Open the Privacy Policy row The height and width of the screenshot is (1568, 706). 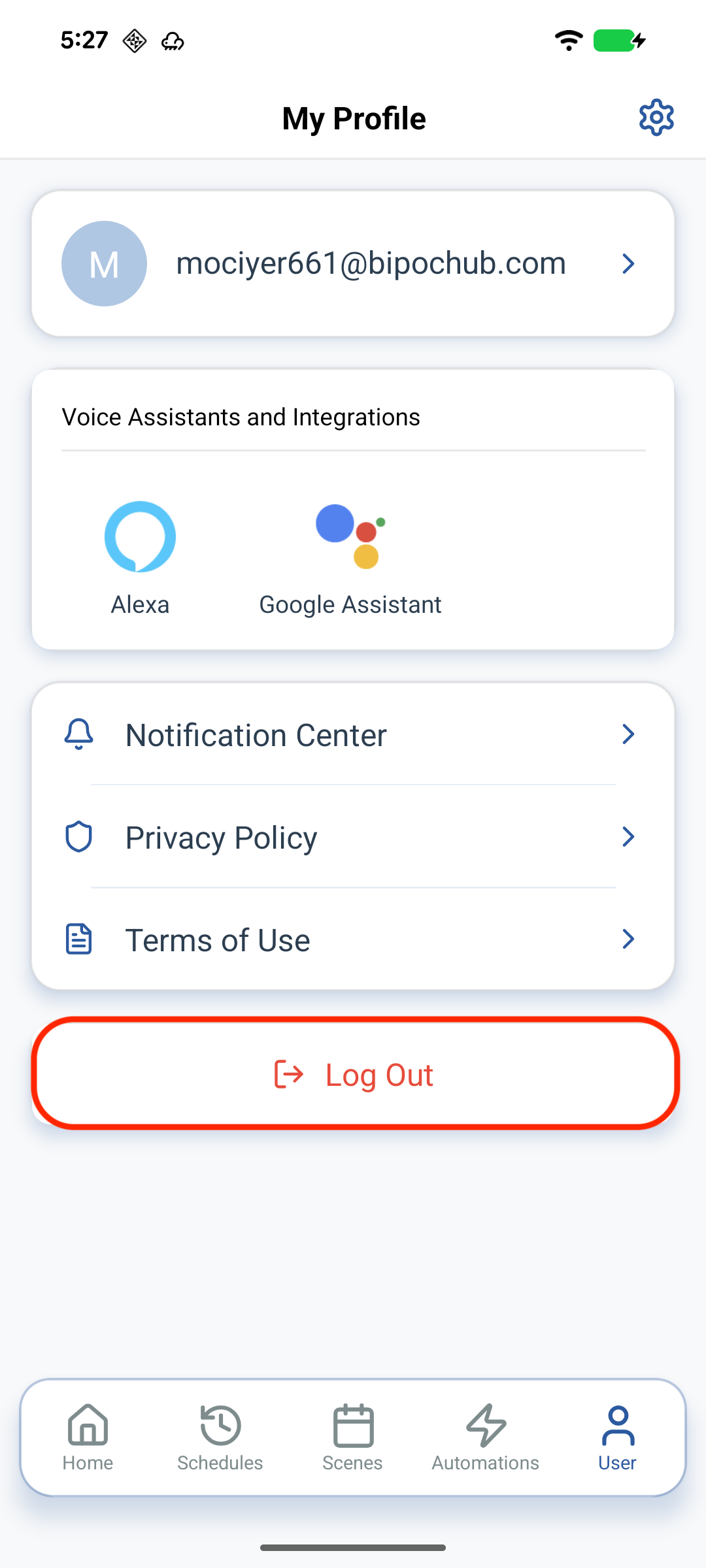point(353,837)
